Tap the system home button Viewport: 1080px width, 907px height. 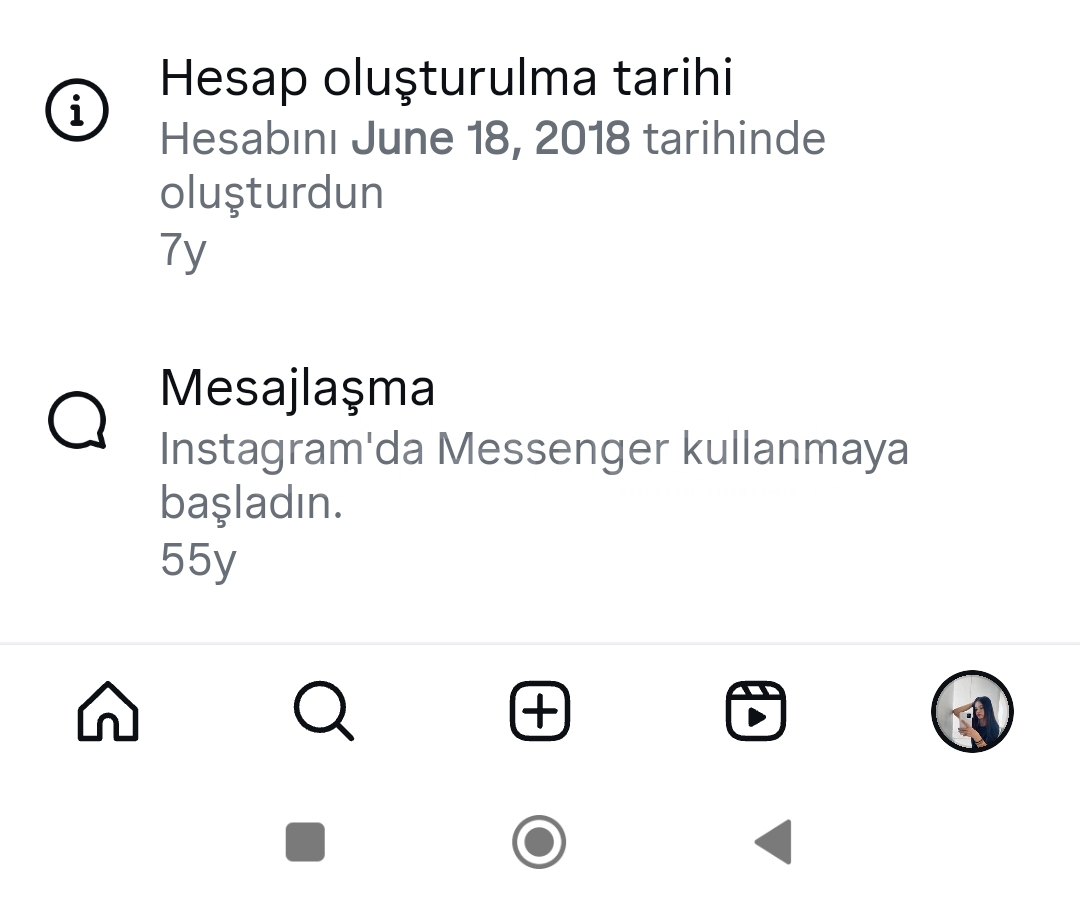(539, 842)
